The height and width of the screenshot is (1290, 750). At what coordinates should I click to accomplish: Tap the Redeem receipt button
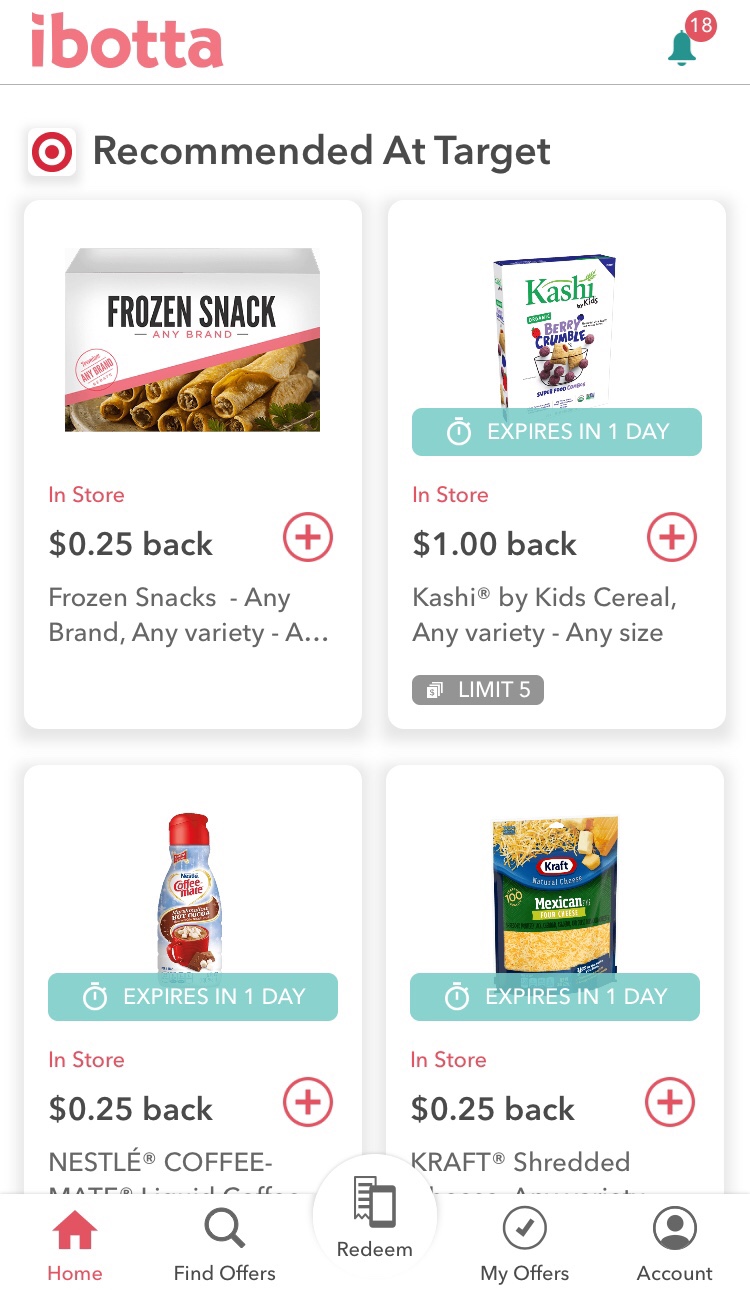(x=375, y=1218)
